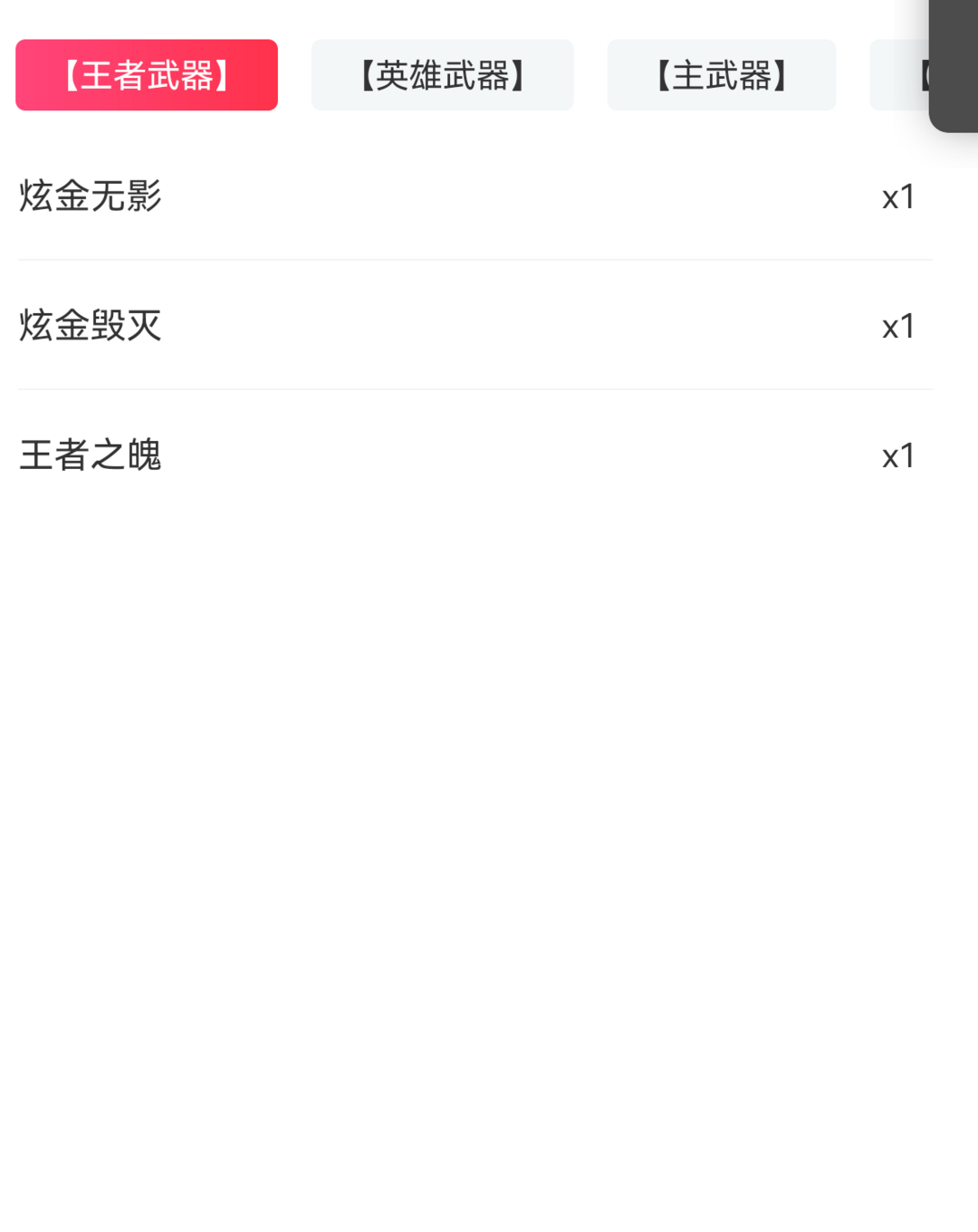
Task: Select the last weapon in the list
Action: click(x=453, y=455)
